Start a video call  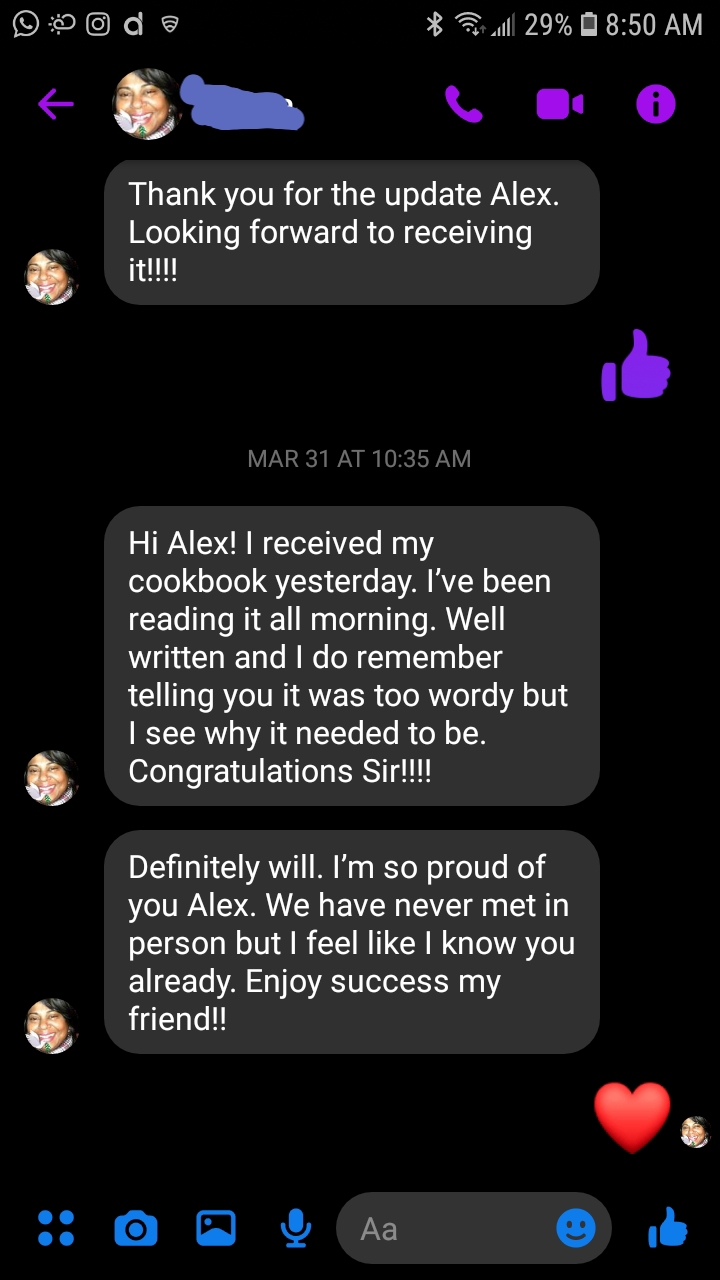[x=559, y=104]
